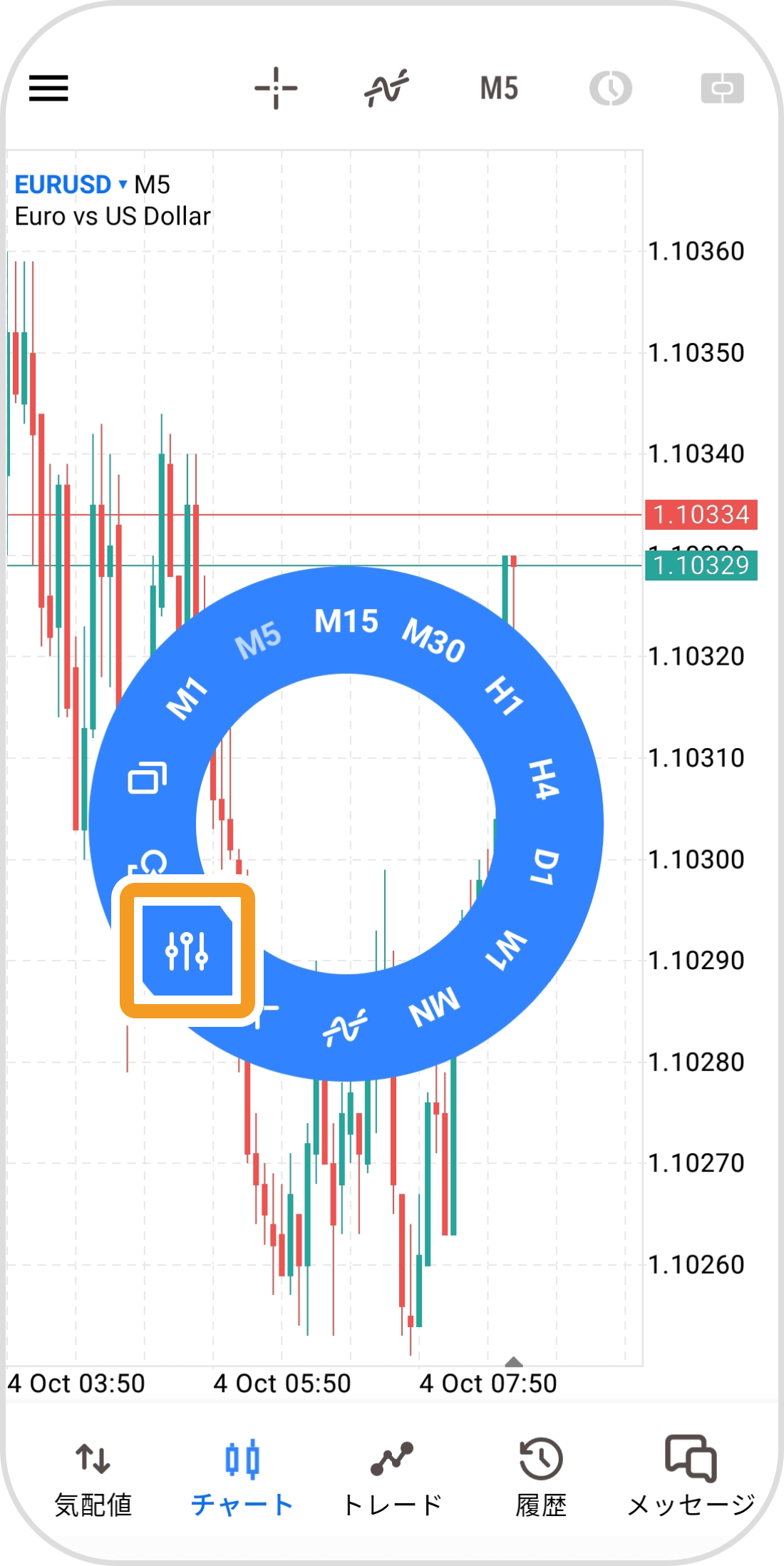
Task: Open the hamburger menu
Action: tap(48, 88)
